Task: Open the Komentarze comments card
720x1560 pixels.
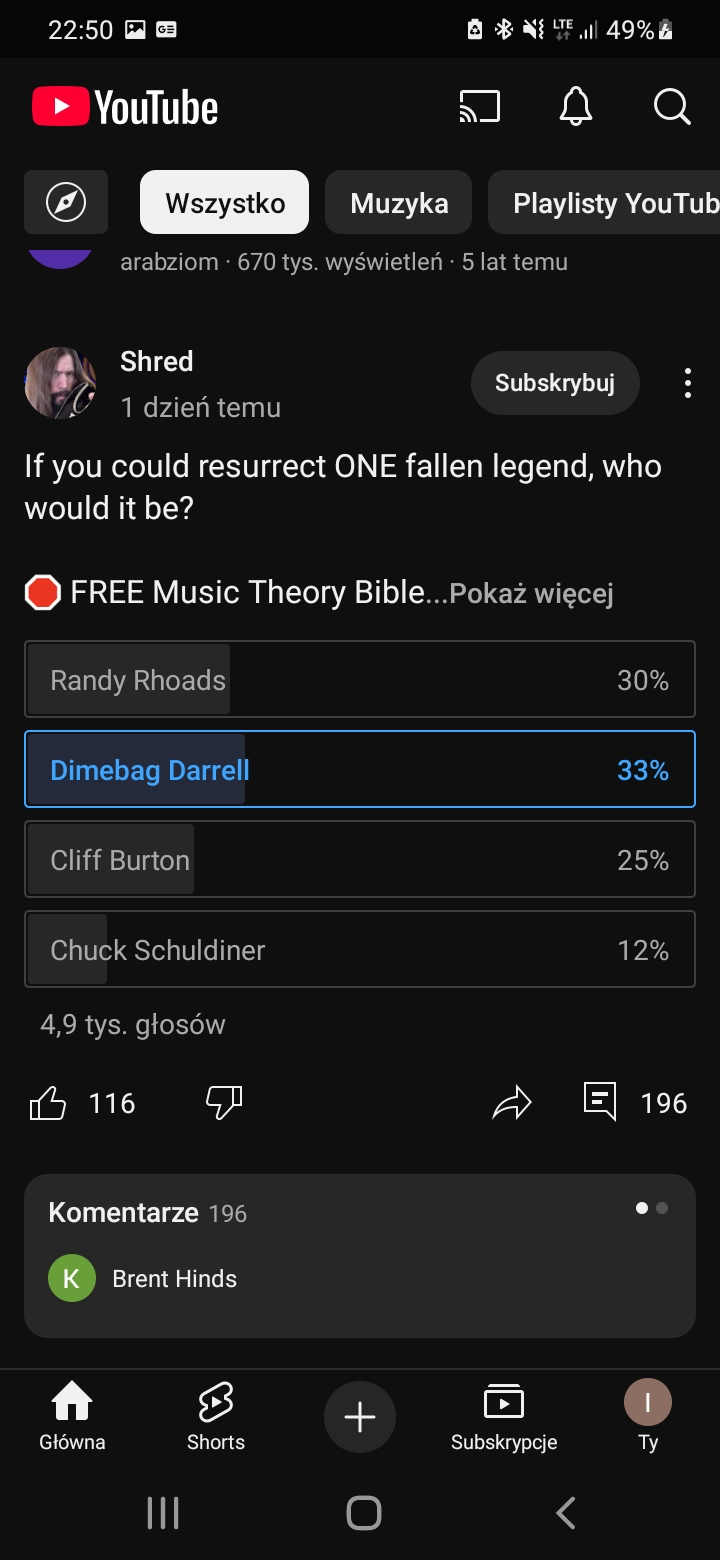Action: [x=360, y=1256]
